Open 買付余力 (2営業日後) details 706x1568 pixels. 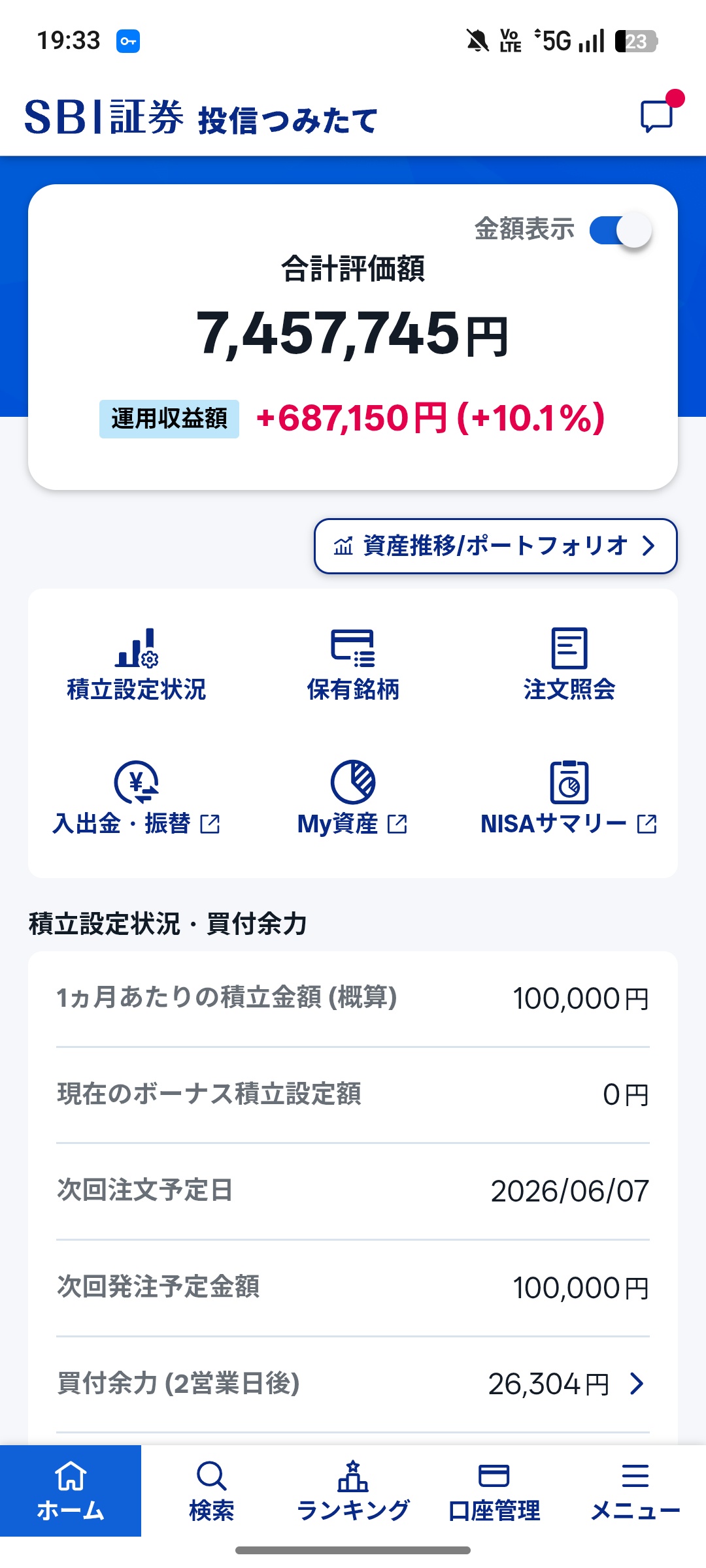pyautogui.click(x=353, y=1384)
